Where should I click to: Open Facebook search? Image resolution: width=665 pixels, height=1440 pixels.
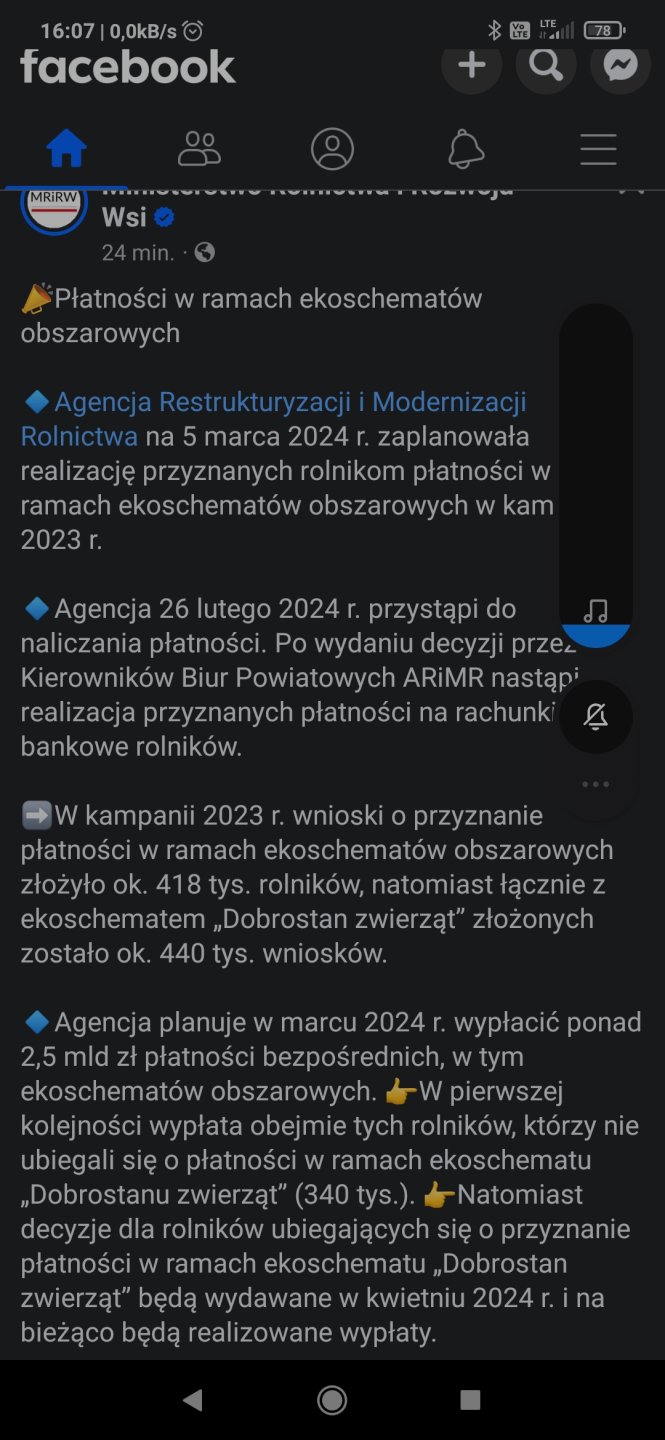click(x=546, y=66)
